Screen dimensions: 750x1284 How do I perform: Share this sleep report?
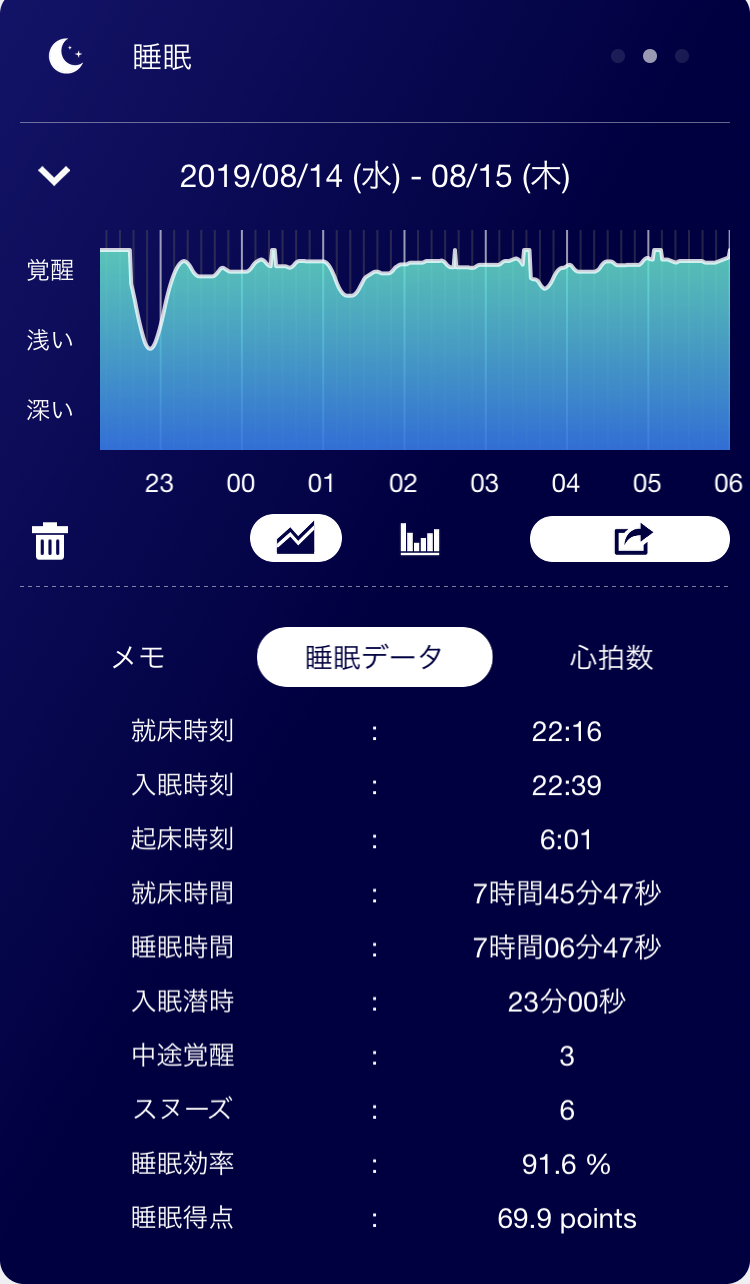(629, 540)
